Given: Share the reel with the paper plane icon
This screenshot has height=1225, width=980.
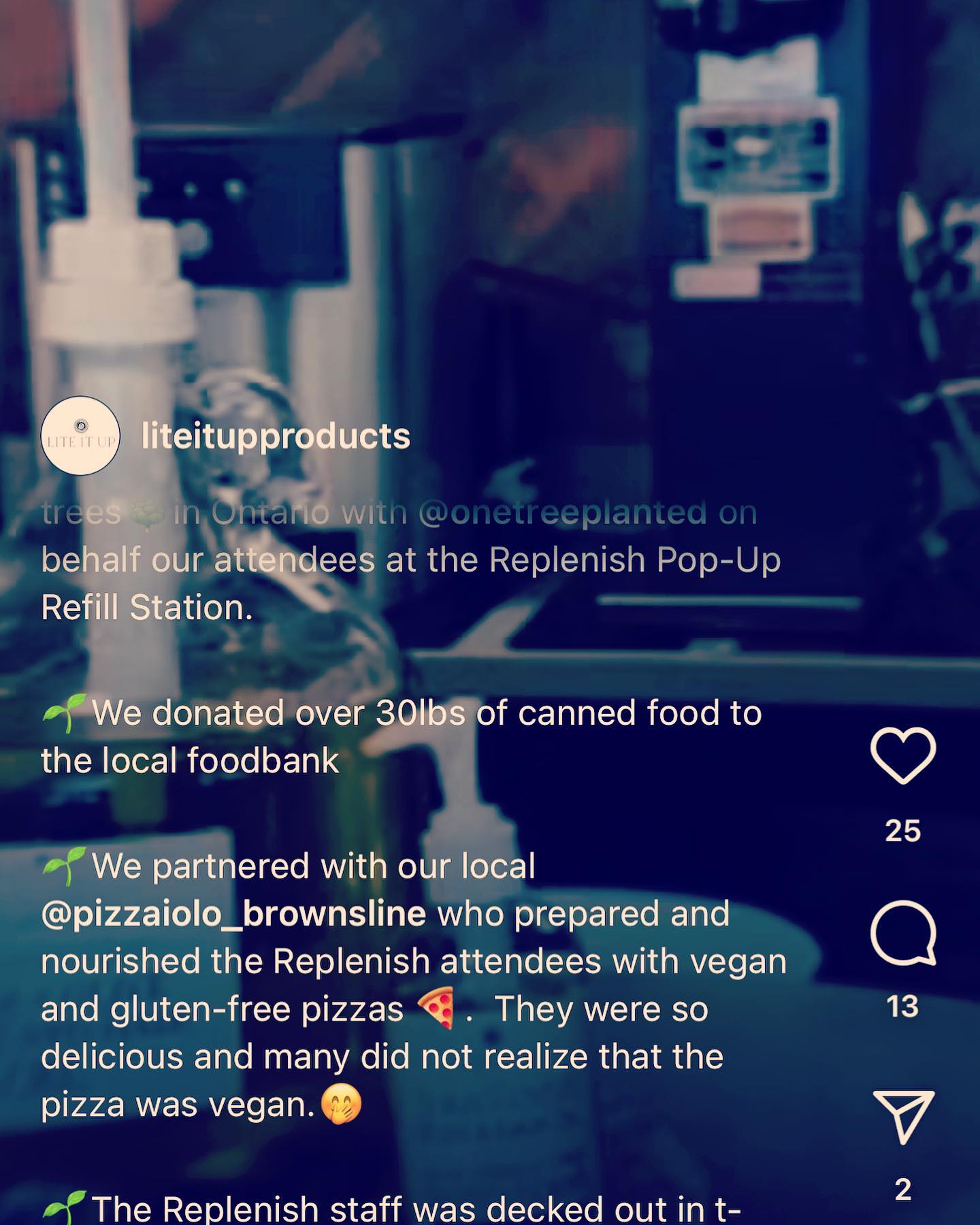Looking at the screenshot, I should click(903, 1116).
